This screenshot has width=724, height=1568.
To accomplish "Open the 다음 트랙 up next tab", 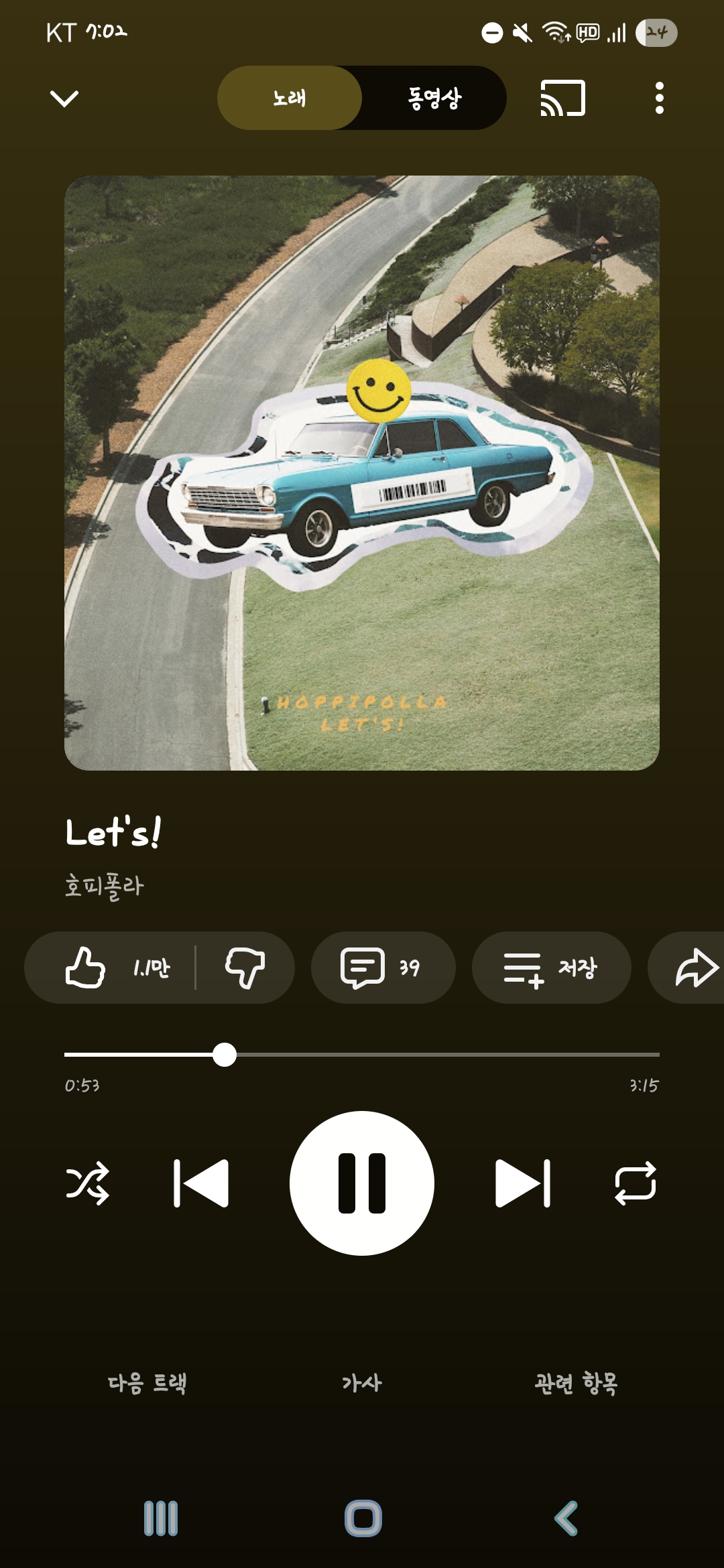I will (147, 1383).
